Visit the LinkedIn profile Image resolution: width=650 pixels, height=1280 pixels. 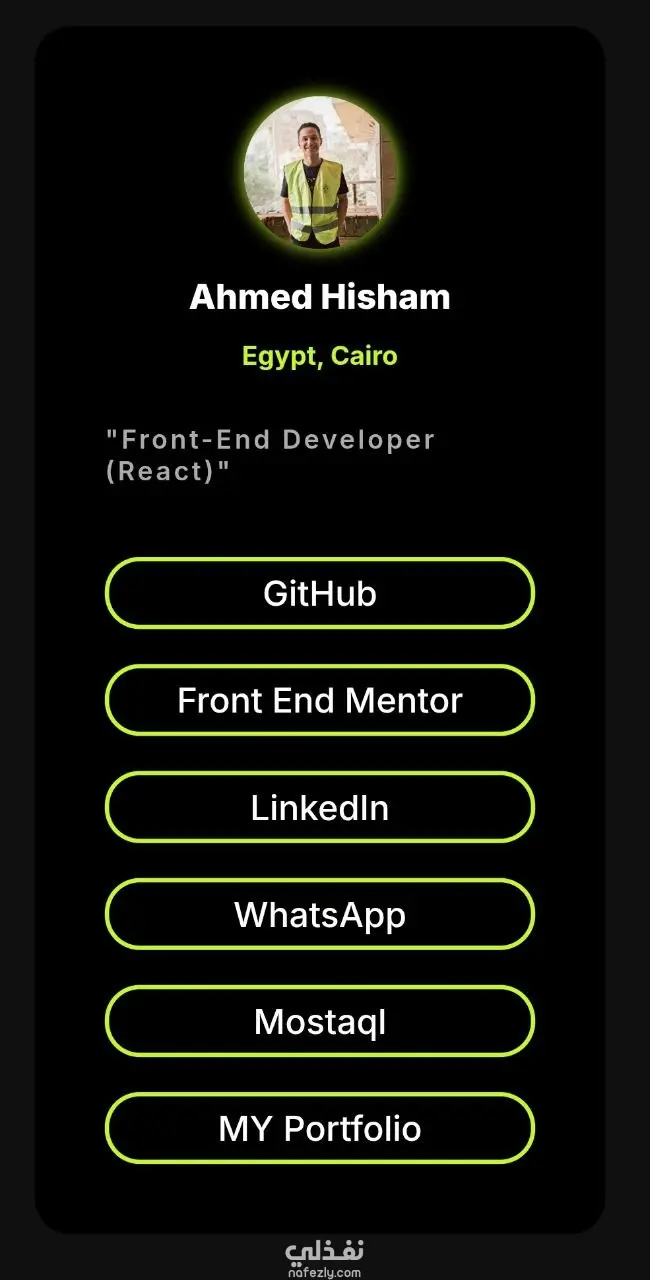[320, 807]
